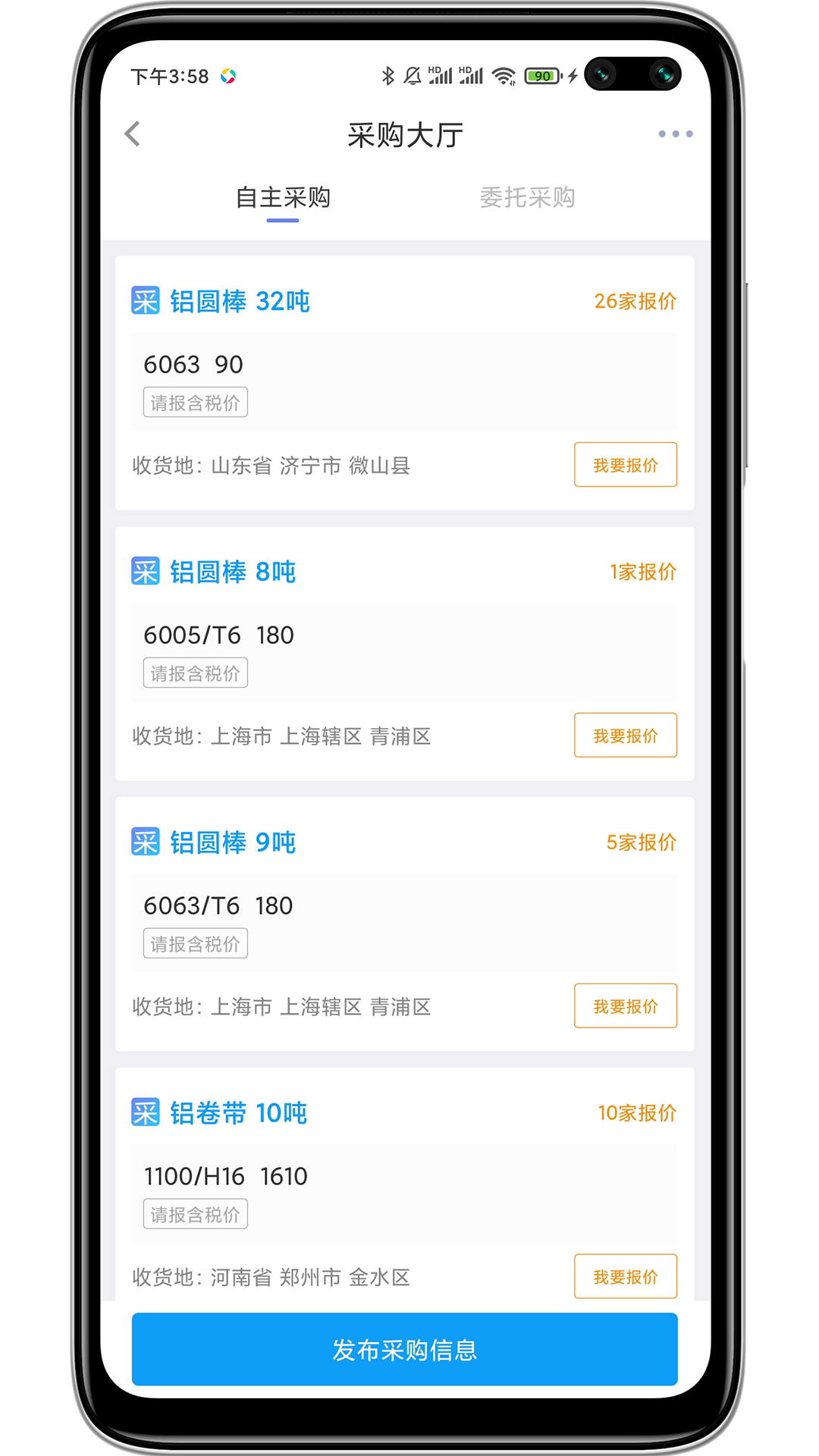819x1456 pixels.
Task: Open the 铝圆棒 9吨 purchase card
Action: [404, 924]
